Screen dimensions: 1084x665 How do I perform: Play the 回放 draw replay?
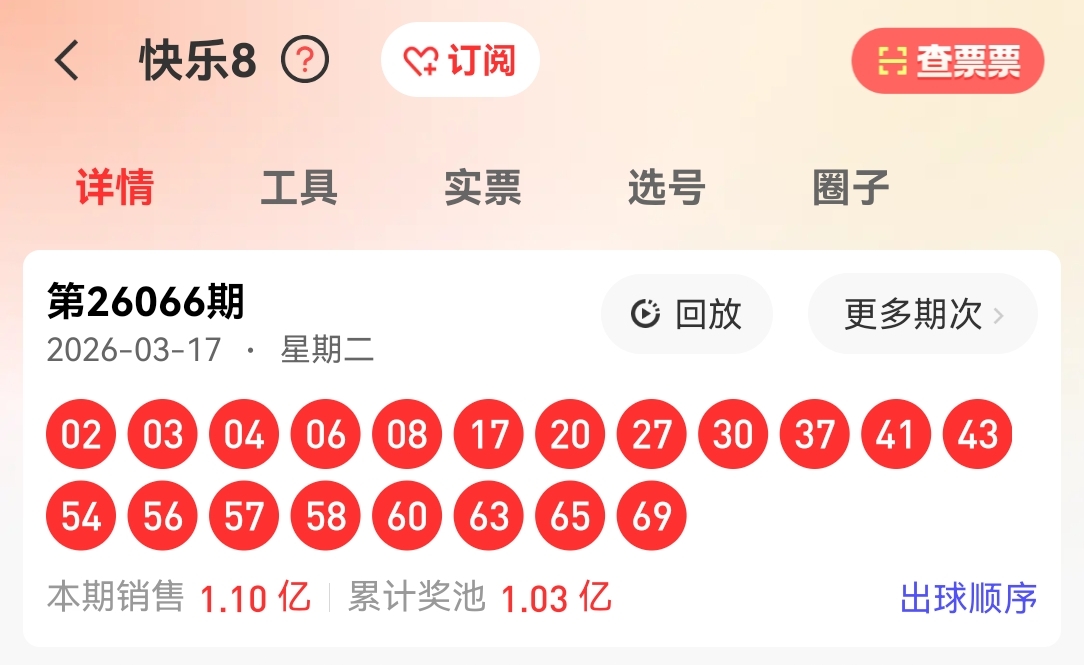pos(686,314)
